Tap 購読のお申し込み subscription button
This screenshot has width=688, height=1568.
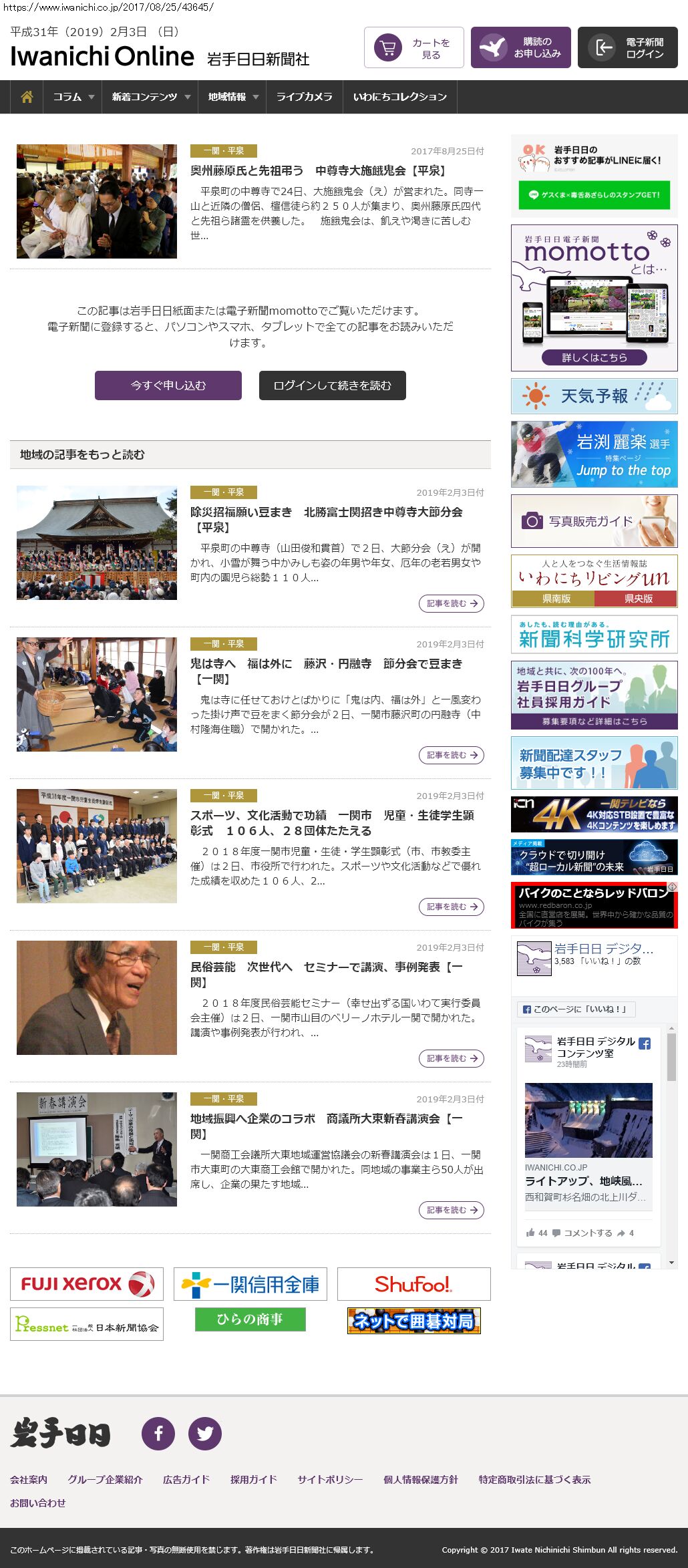pos(520,47)
